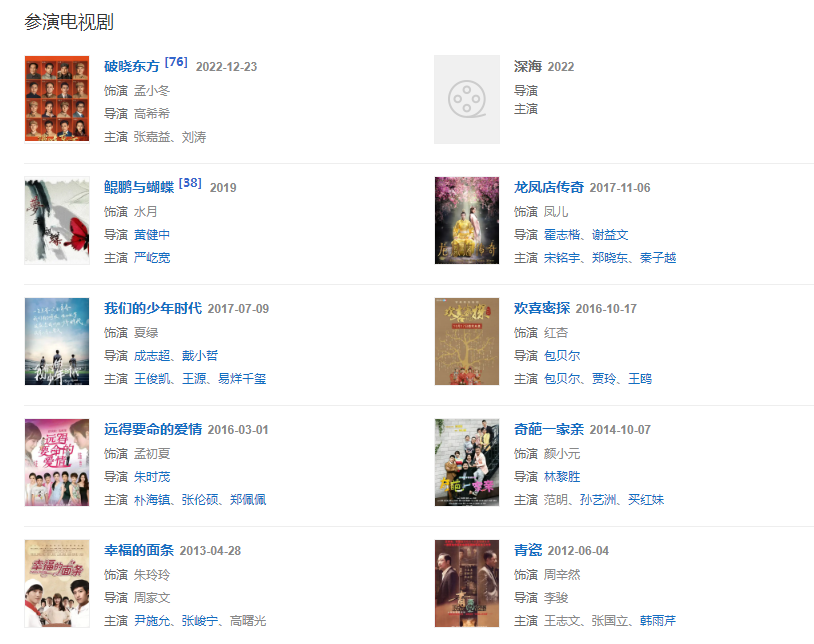This screenshot has width=814, height=644.
Task: View actor 易烊千玺's page
Action: click(242, 379)
